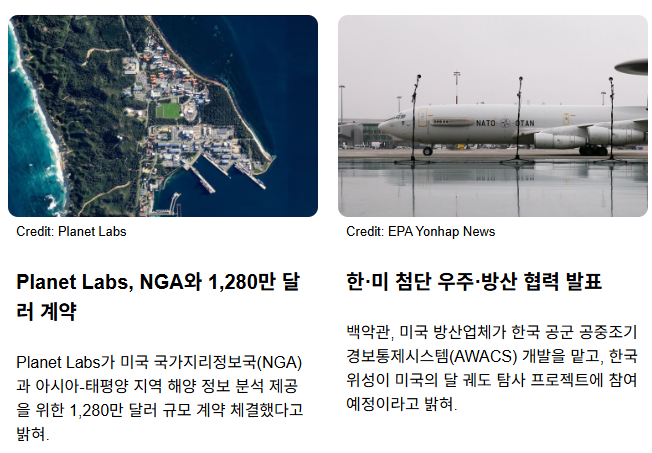
Task: Open the 한·미 첨단 우주·방산 협력 발표 headline
Action: (474, 282)
